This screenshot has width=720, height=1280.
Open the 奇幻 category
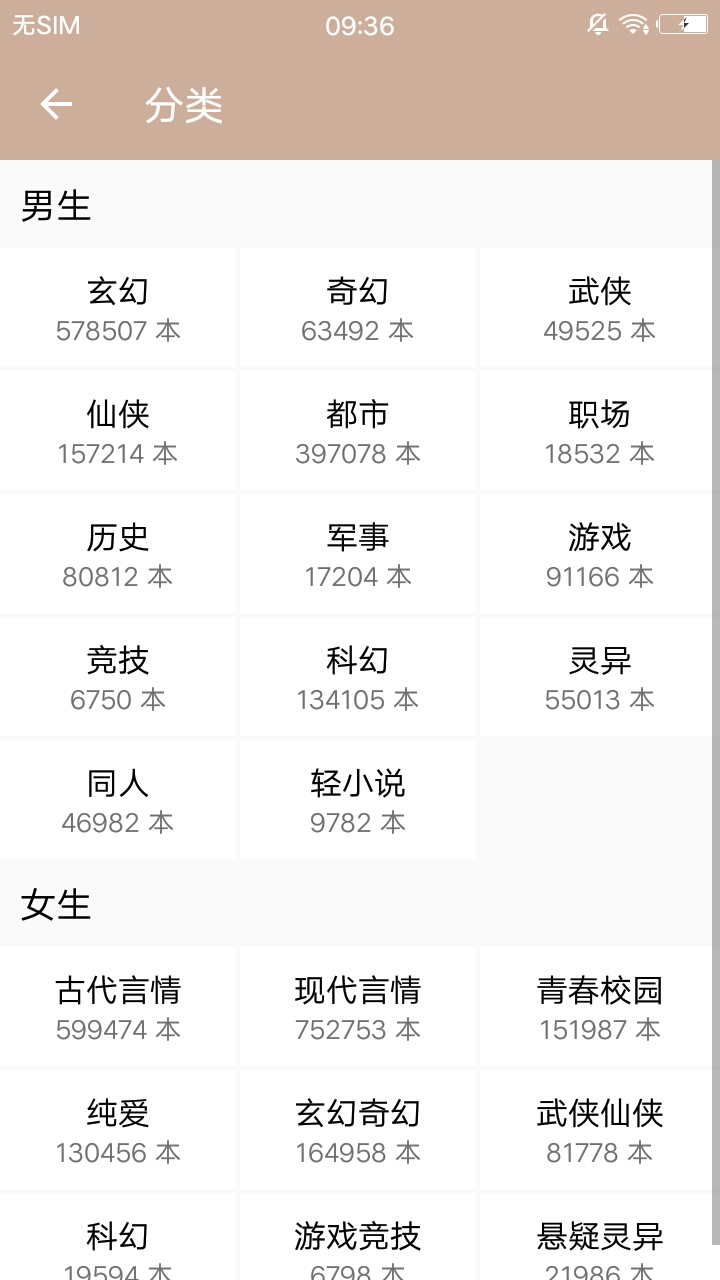357,307
